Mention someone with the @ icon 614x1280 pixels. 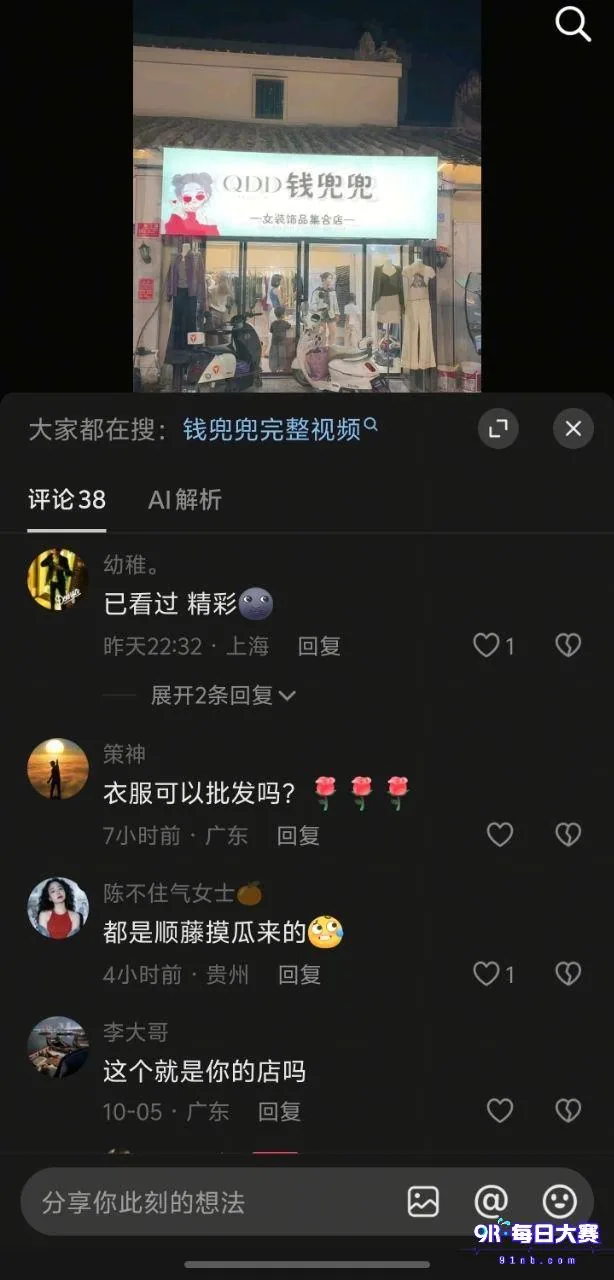(x=491, y=1201)
